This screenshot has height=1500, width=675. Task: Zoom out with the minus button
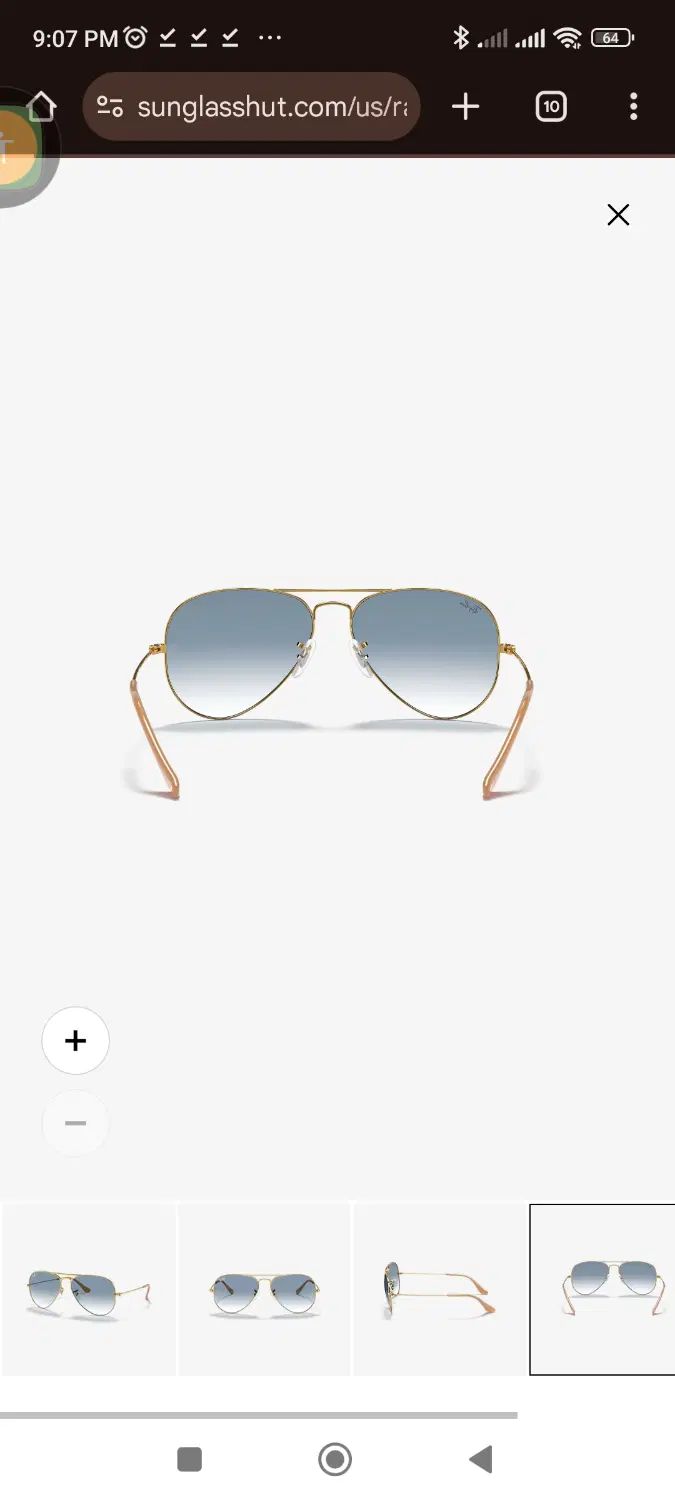click(75, 1123)
